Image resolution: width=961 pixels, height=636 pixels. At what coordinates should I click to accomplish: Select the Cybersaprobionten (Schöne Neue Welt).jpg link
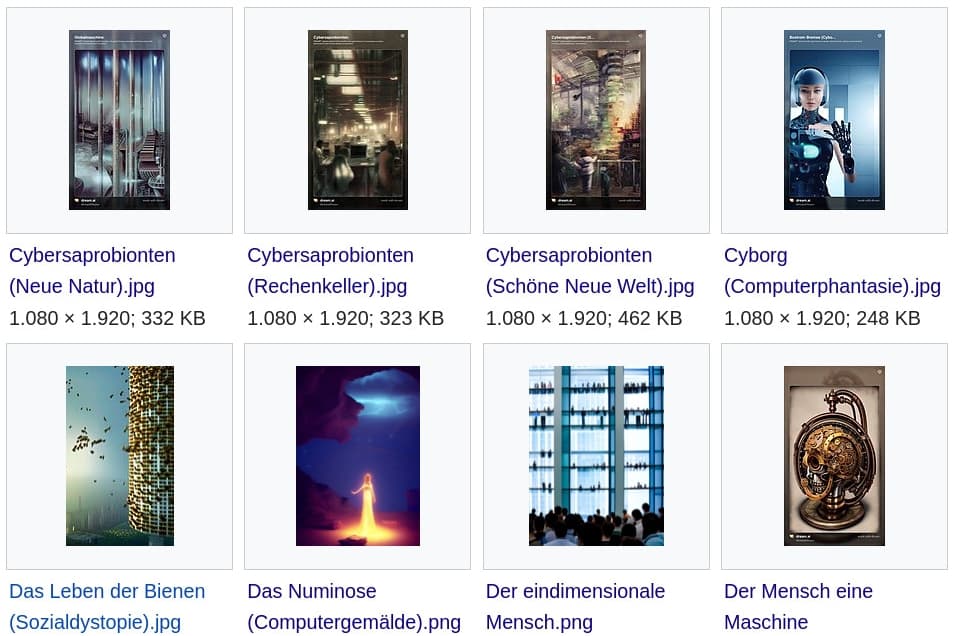[x=589, y=271]
